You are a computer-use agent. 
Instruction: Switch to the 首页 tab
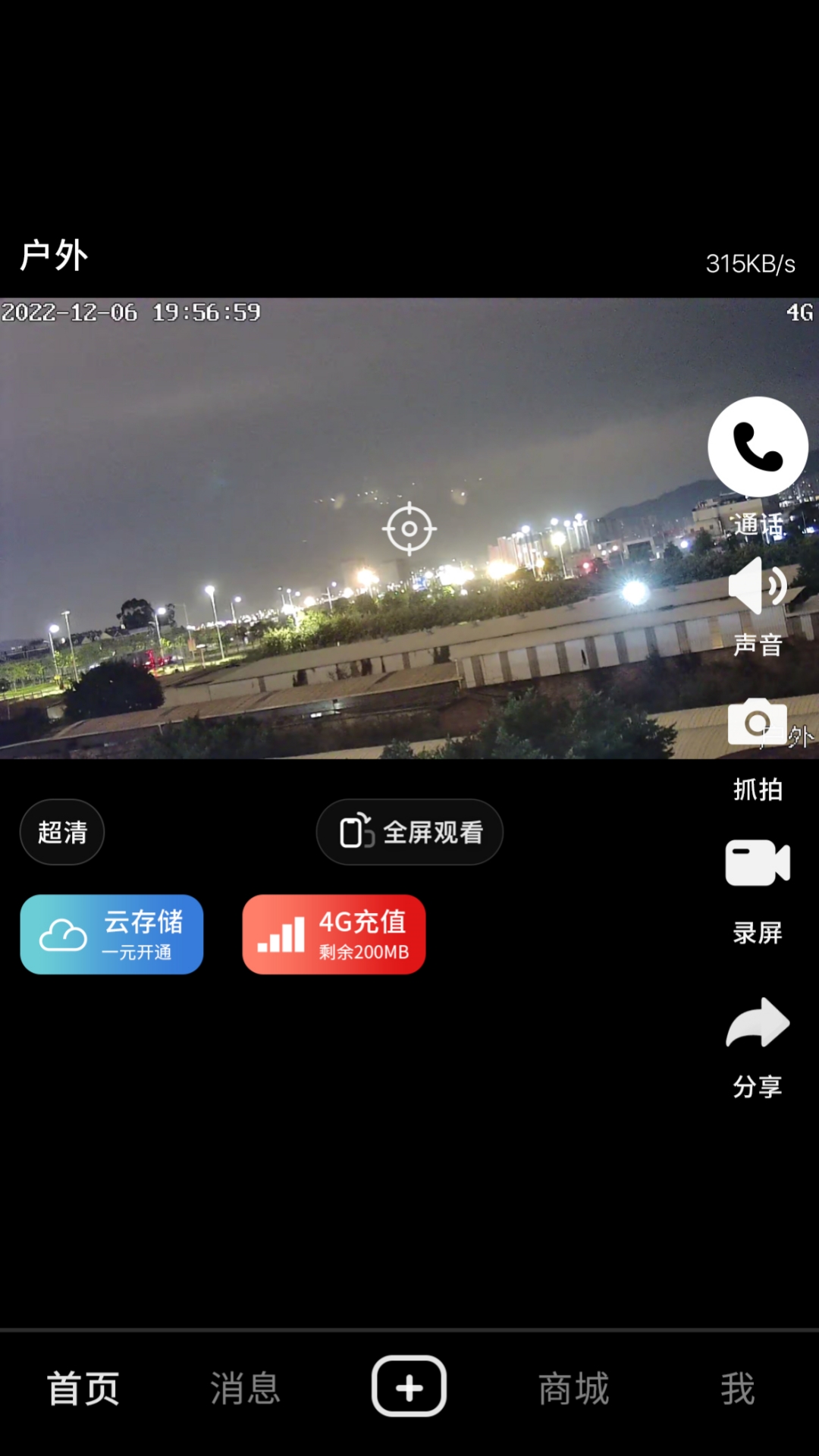tap(83, 1388)
